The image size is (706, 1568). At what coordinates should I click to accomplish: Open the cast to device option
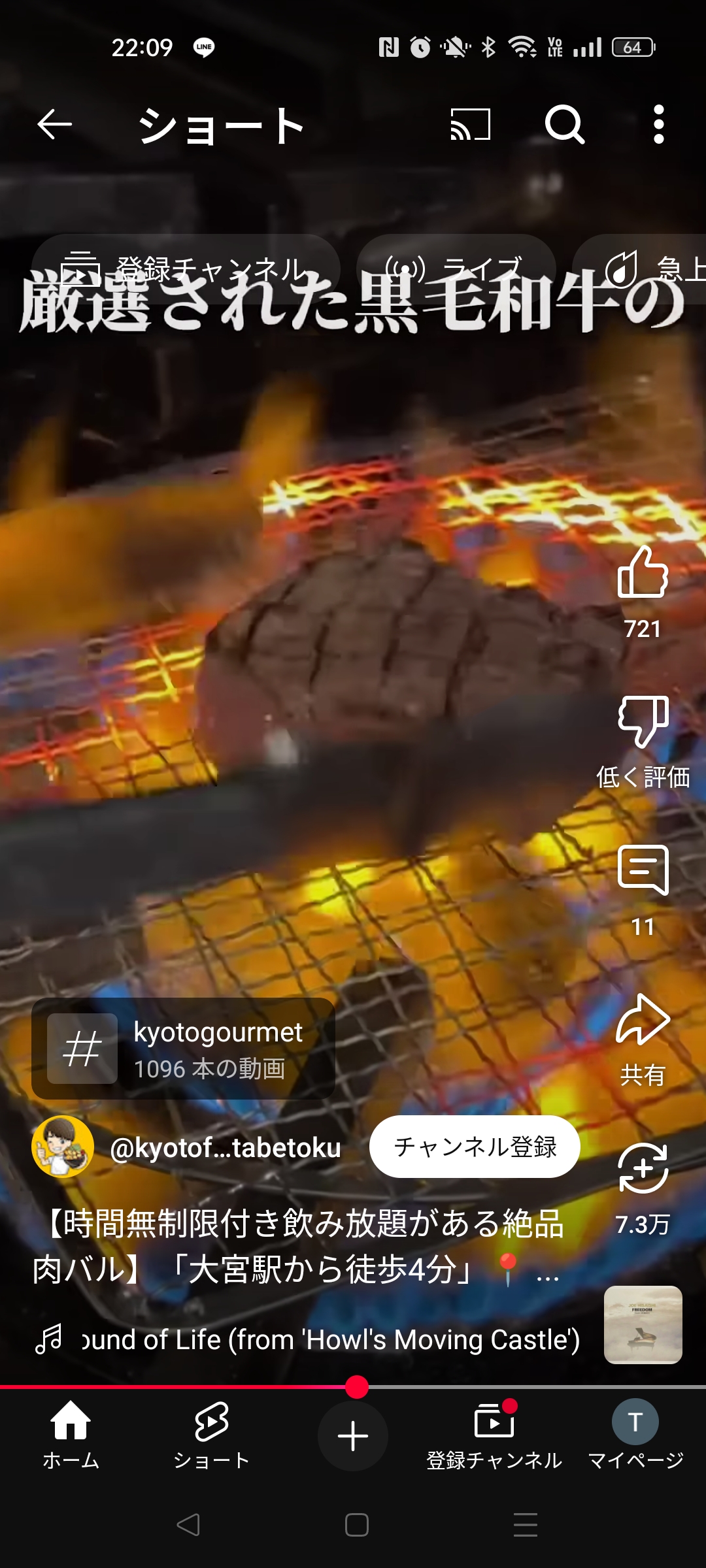click(470, 124)
